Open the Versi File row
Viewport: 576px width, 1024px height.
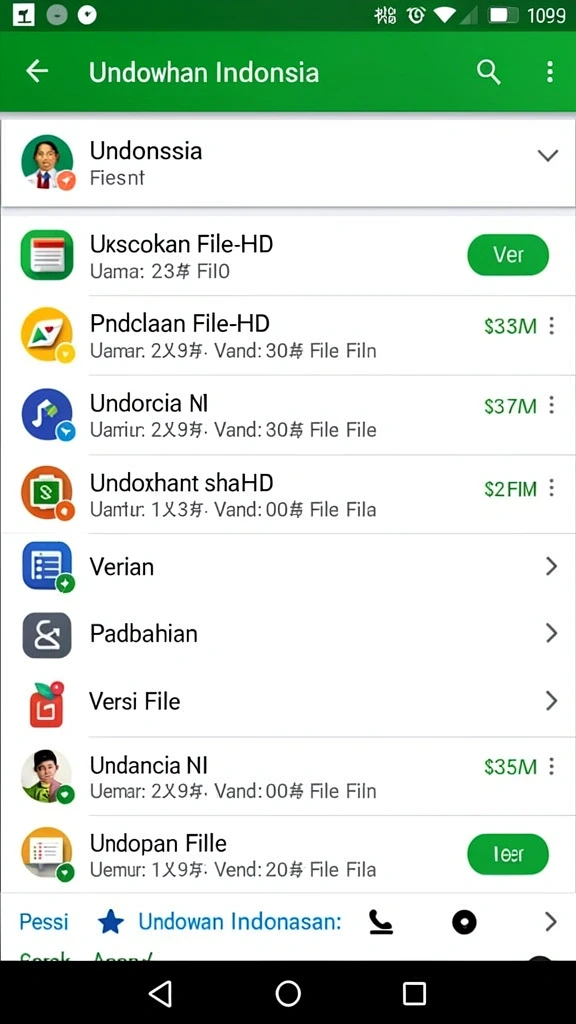(288, 701)
